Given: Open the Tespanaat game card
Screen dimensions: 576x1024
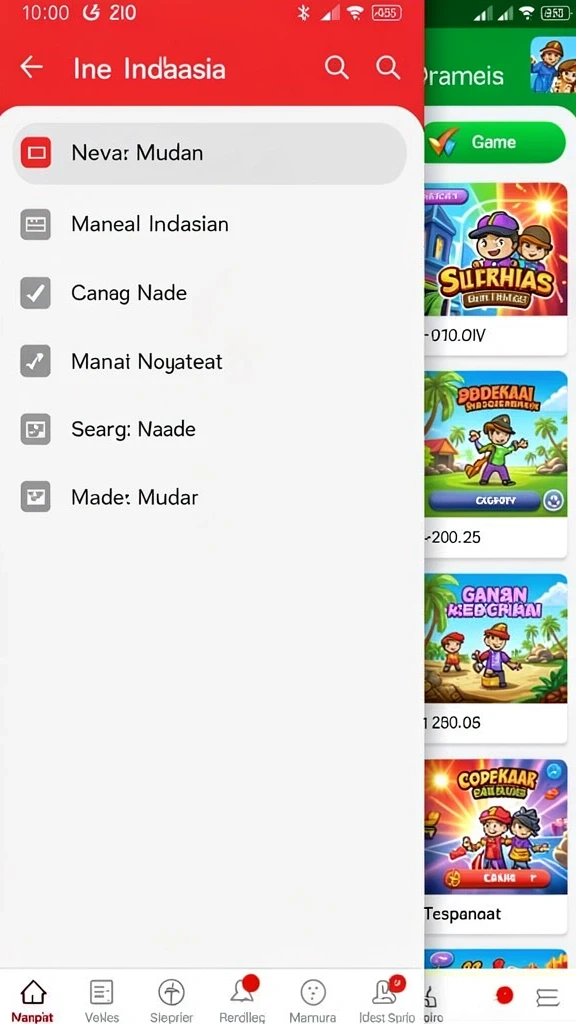Looking at the screenshot, I should (x=496, y=846).
